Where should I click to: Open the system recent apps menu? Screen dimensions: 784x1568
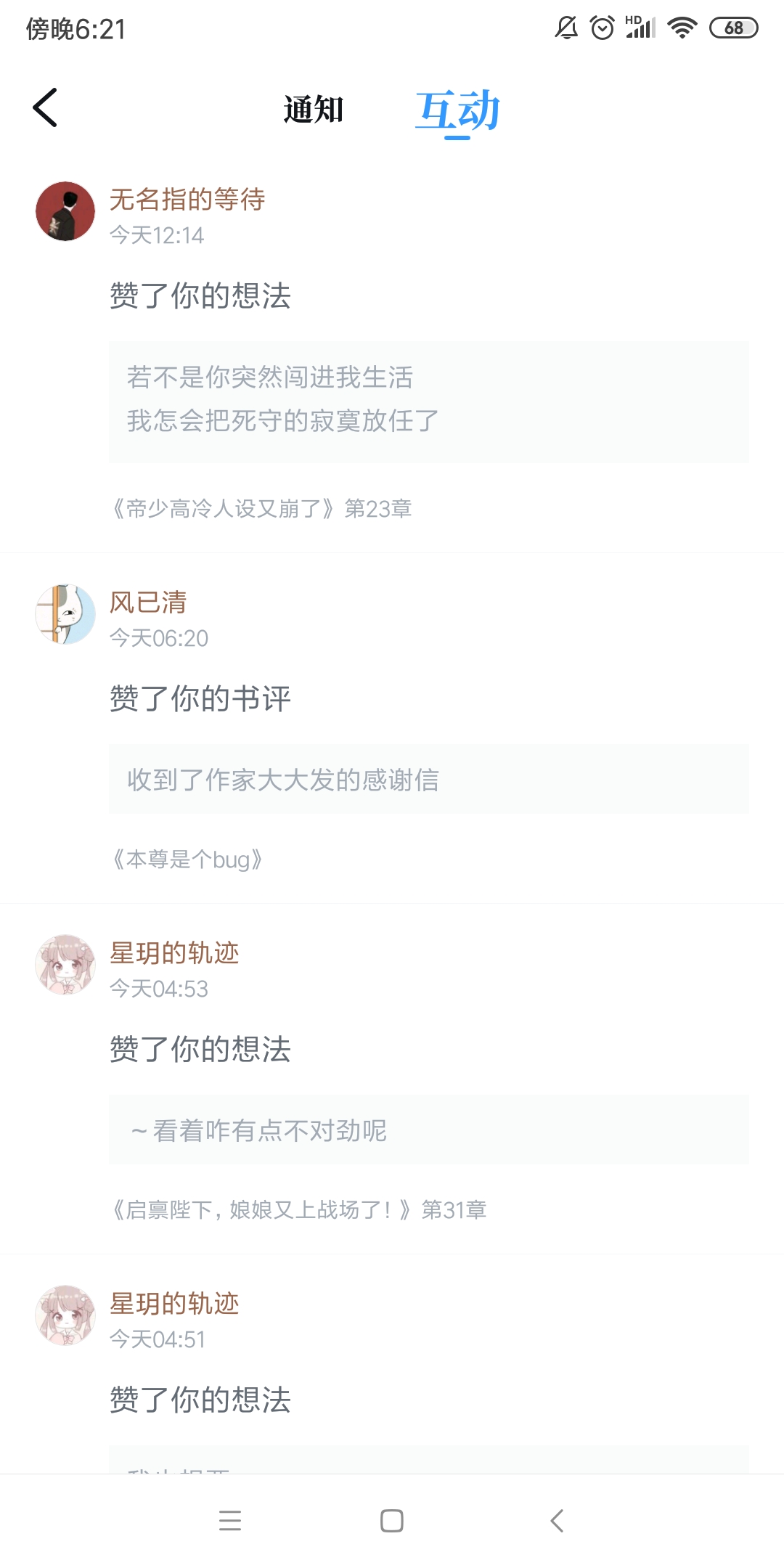230,1520
